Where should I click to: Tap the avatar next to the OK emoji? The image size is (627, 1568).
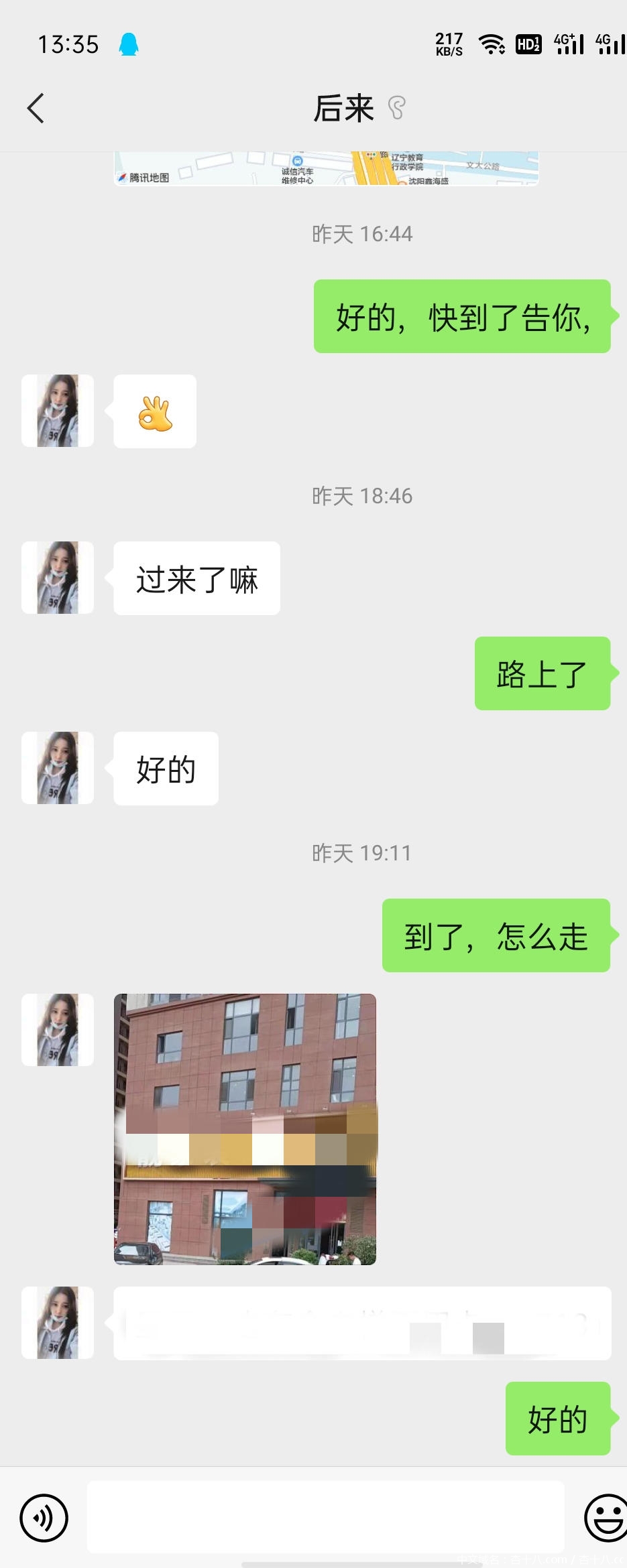[x=58, y=411]
